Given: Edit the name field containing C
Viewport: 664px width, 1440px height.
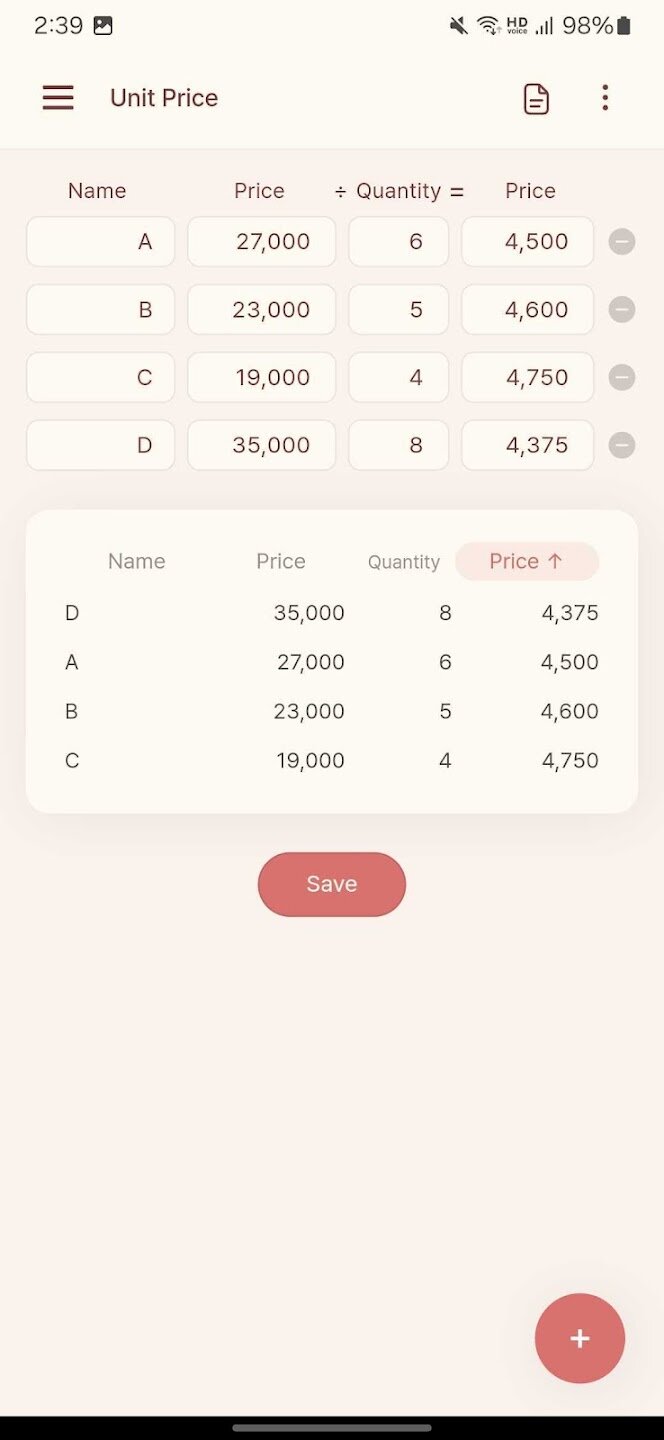Looking at the screenshot, I should pyautogui.click(x=100, y=378).
